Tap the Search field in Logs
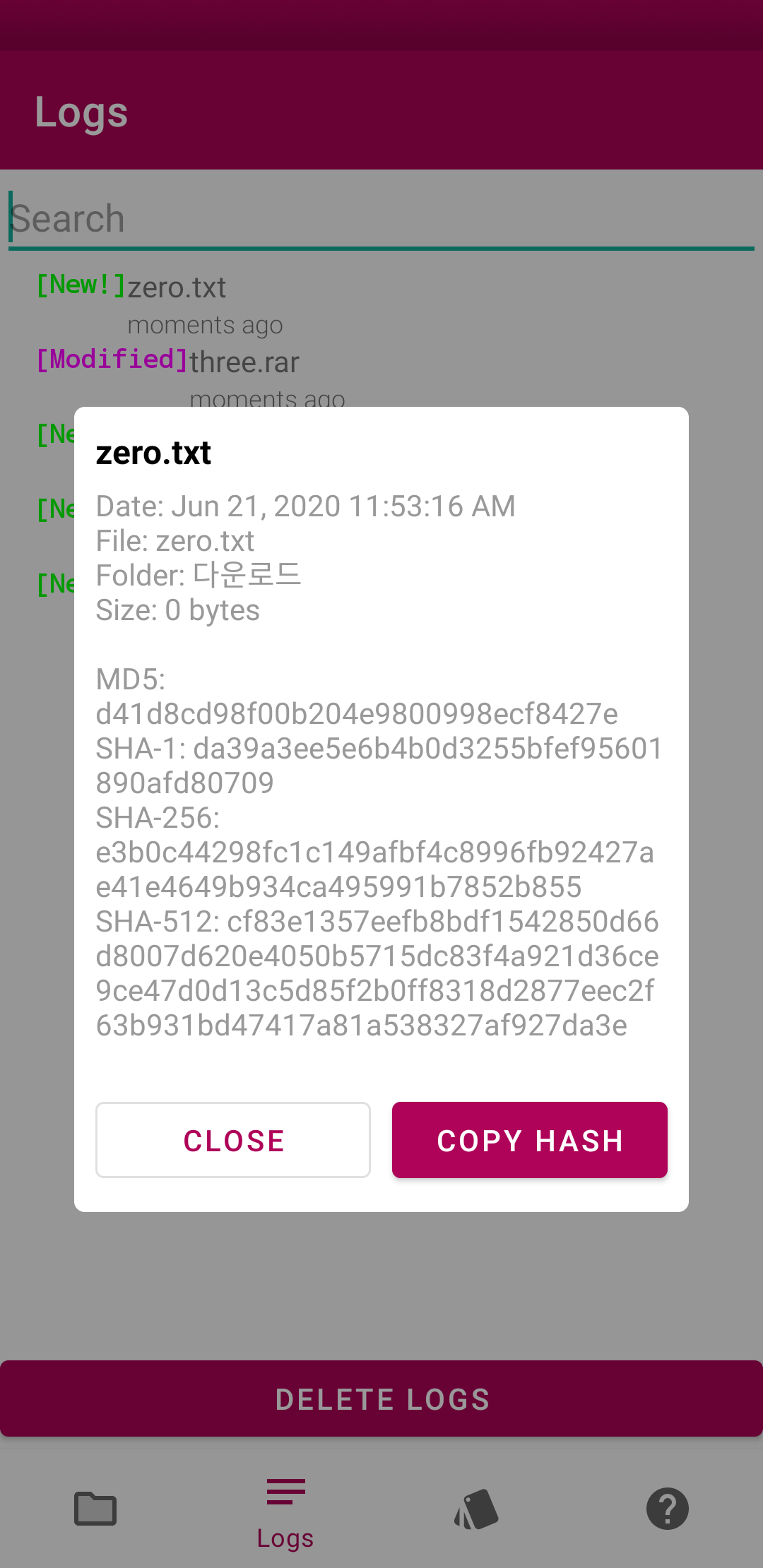This screenshot has width=763, height=1568. (381, 219)
